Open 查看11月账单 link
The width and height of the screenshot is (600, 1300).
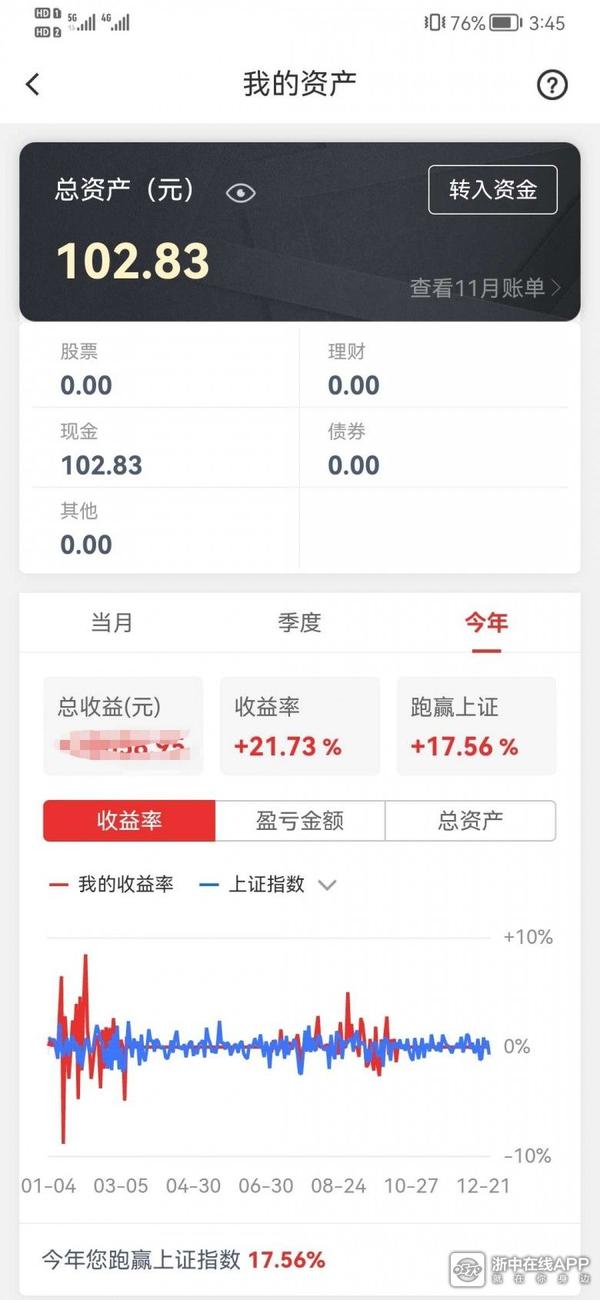click(485, 288)
